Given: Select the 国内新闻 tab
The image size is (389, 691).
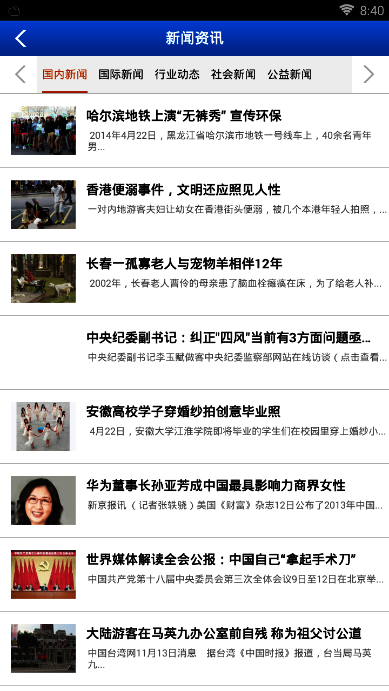Looking at the screenshot, I should pyautogui.click(x=65, y=74).
